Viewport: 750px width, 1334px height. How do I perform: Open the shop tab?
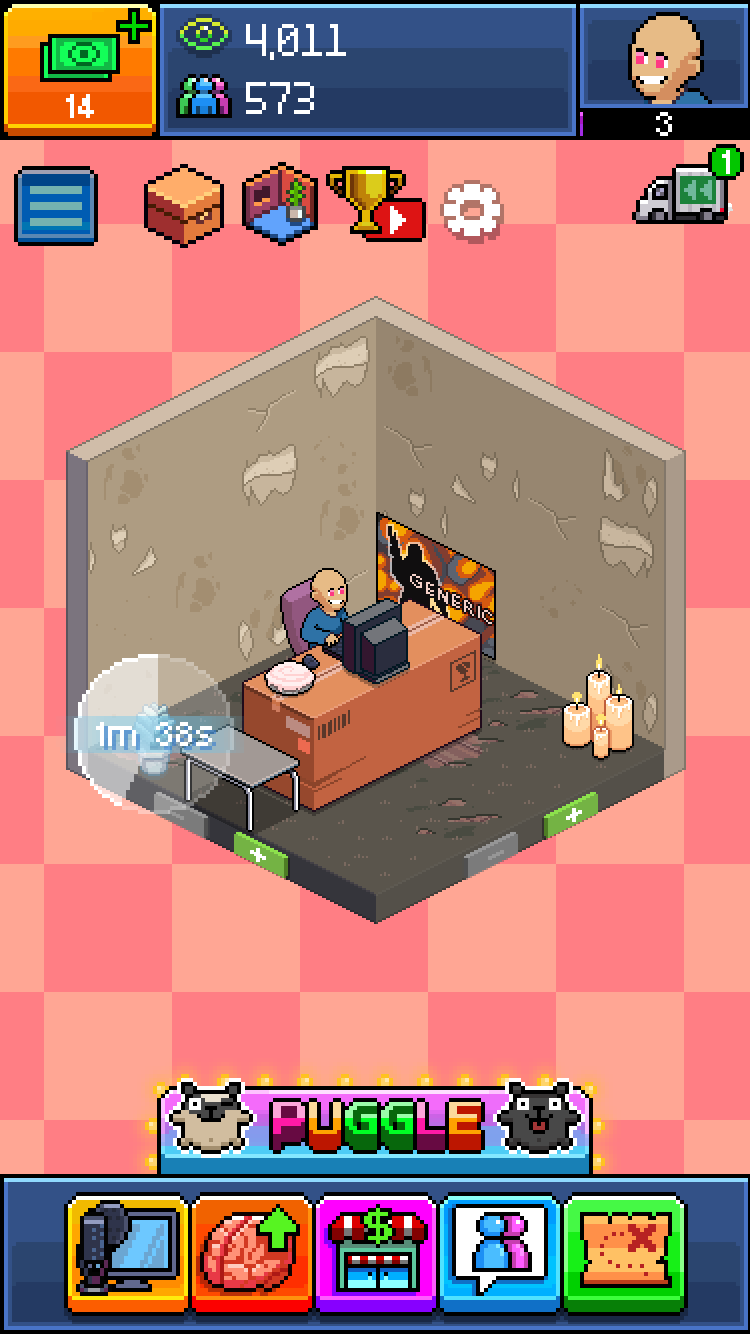pyautogui.click(x=376, y=1254)
